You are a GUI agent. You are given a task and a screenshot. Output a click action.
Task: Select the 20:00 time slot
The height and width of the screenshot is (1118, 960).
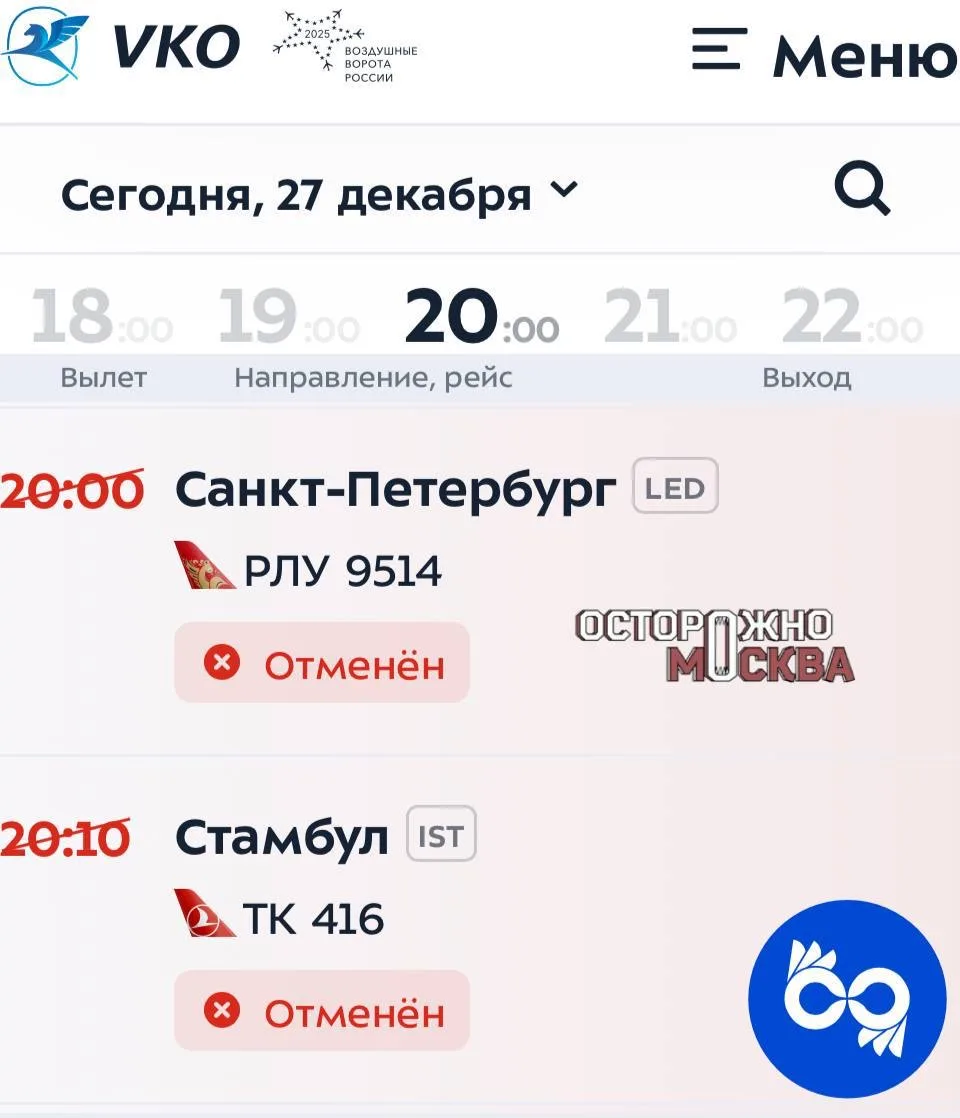click(x=481, y=316)
